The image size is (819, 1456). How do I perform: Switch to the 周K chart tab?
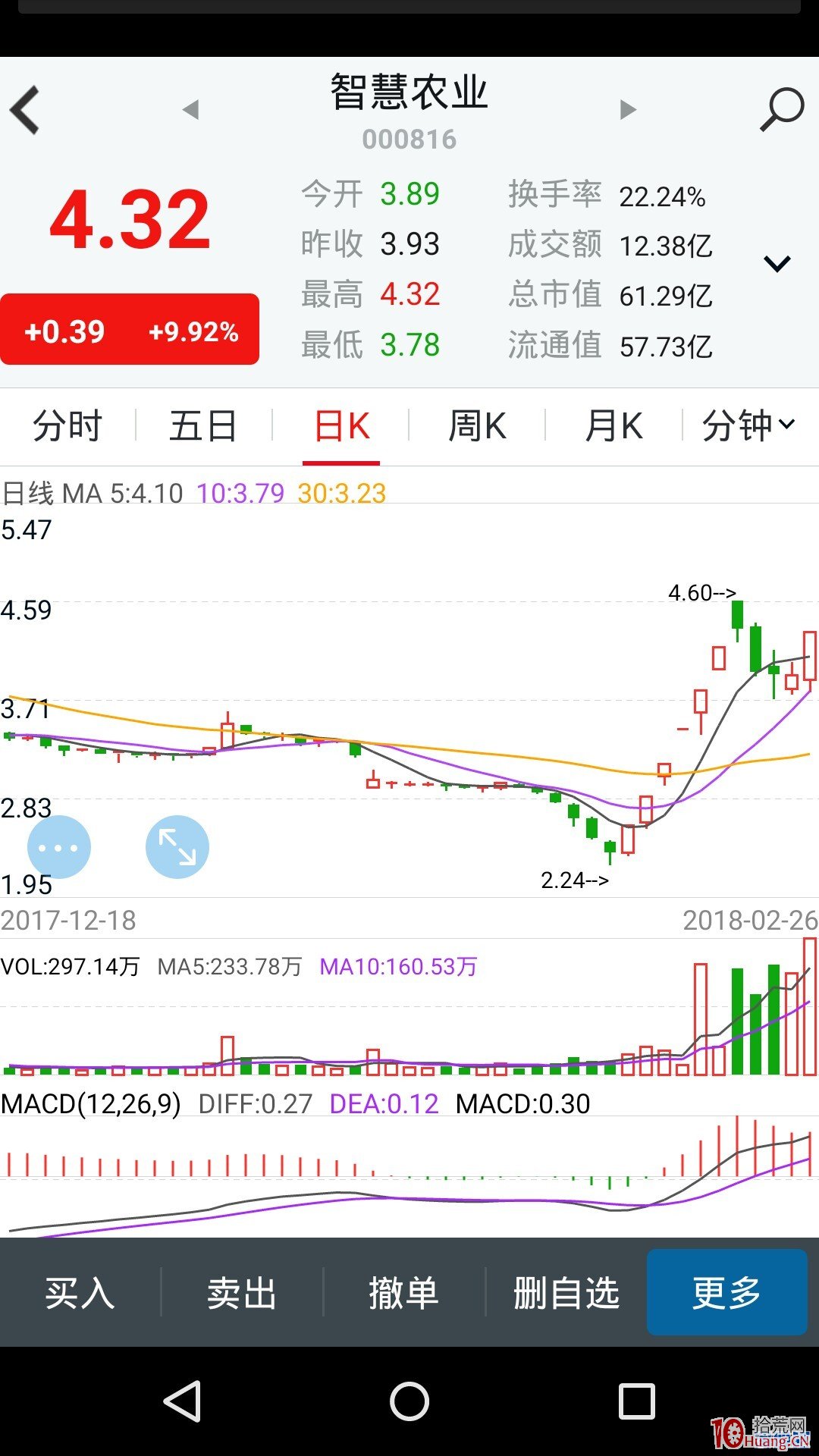(x=477, y=425)
